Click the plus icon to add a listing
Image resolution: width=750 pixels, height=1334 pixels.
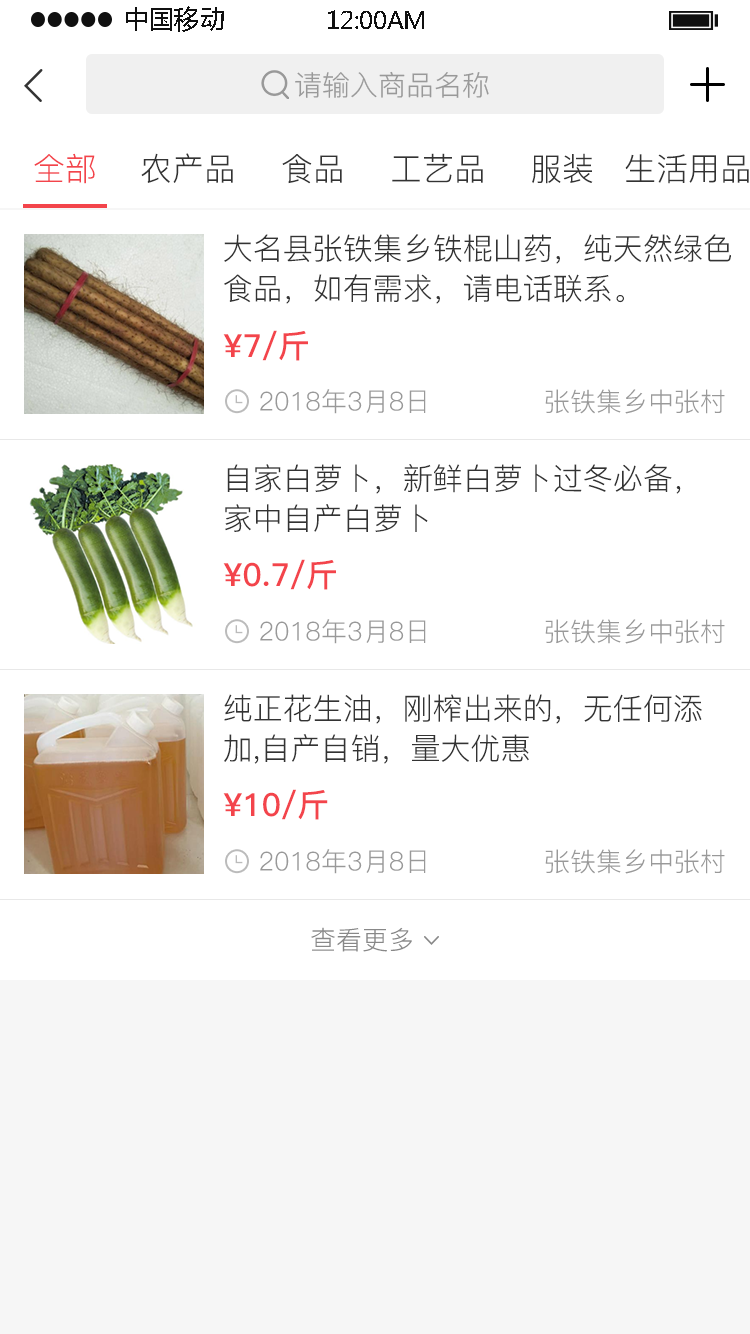(x=708, y=84)
